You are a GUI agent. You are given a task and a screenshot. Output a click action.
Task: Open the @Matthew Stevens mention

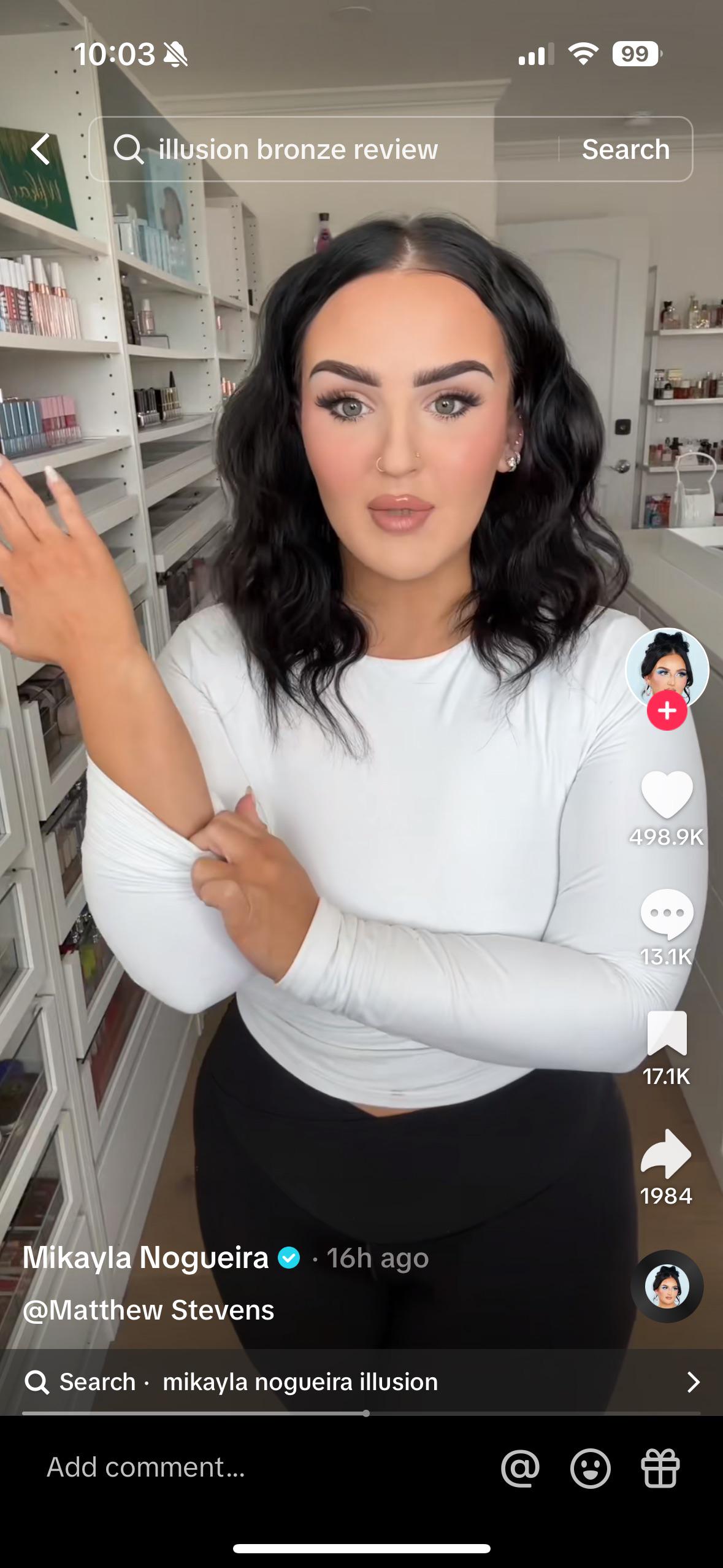(x=148, y=1310)
